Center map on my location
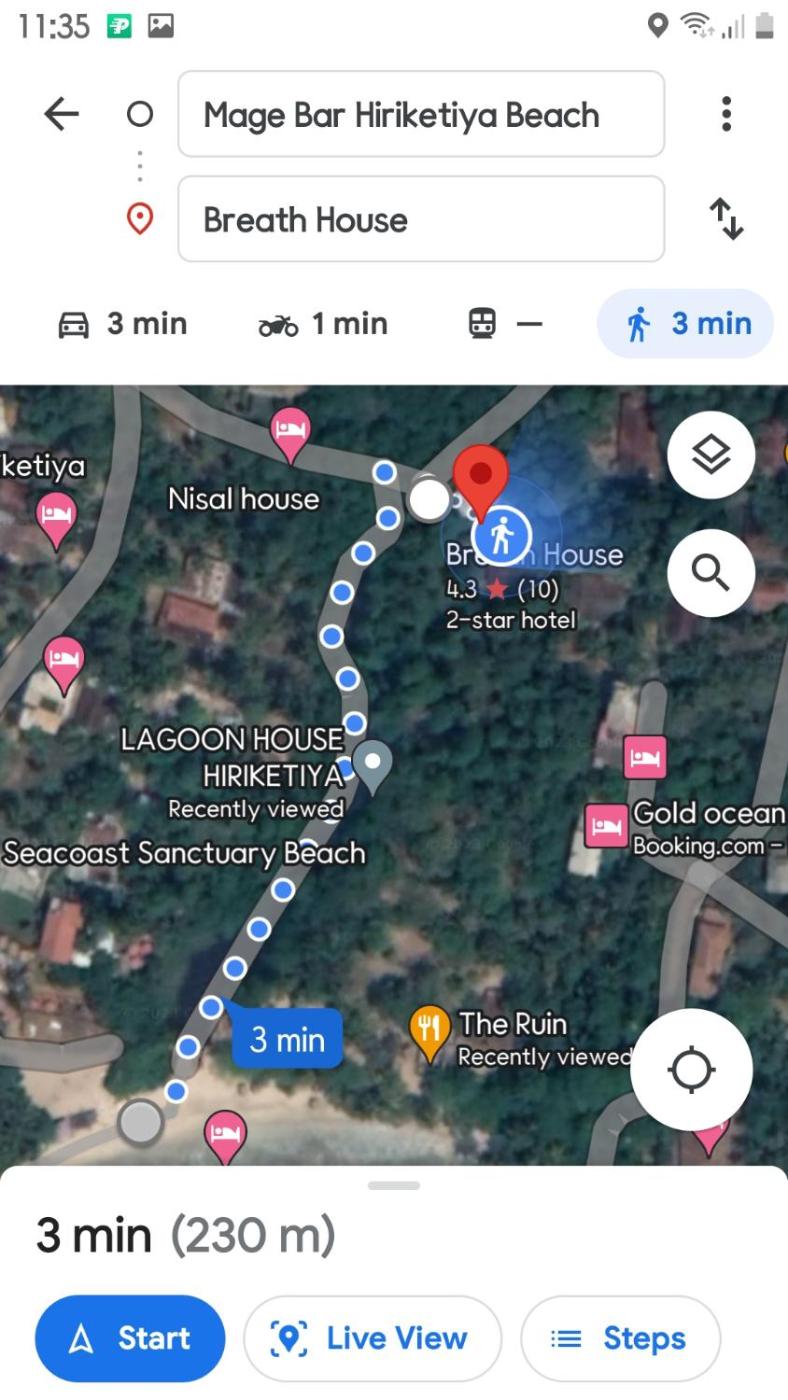 pos(691,1069)
